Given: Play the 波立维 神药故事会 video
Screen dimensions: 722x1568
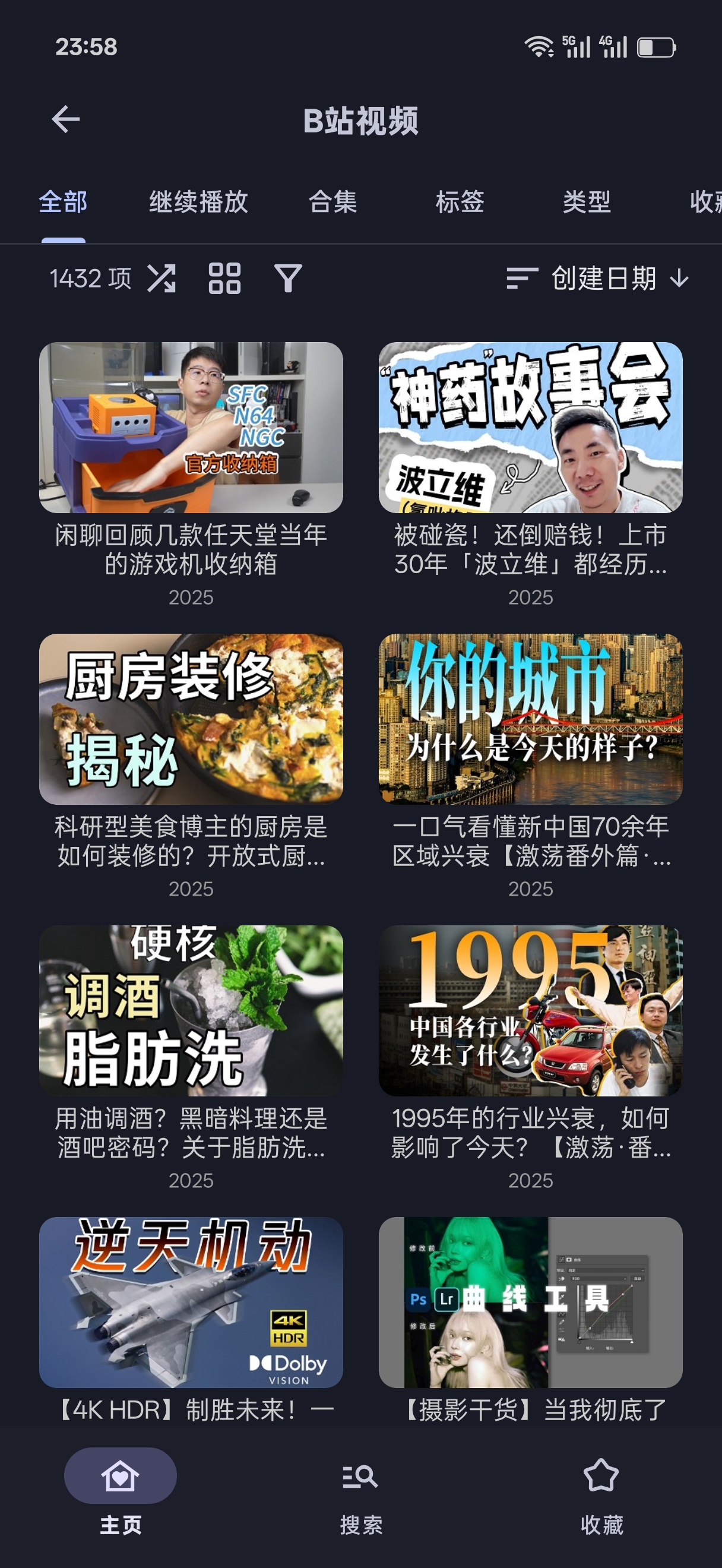Looking at the screenshot, I should point(530,427).
